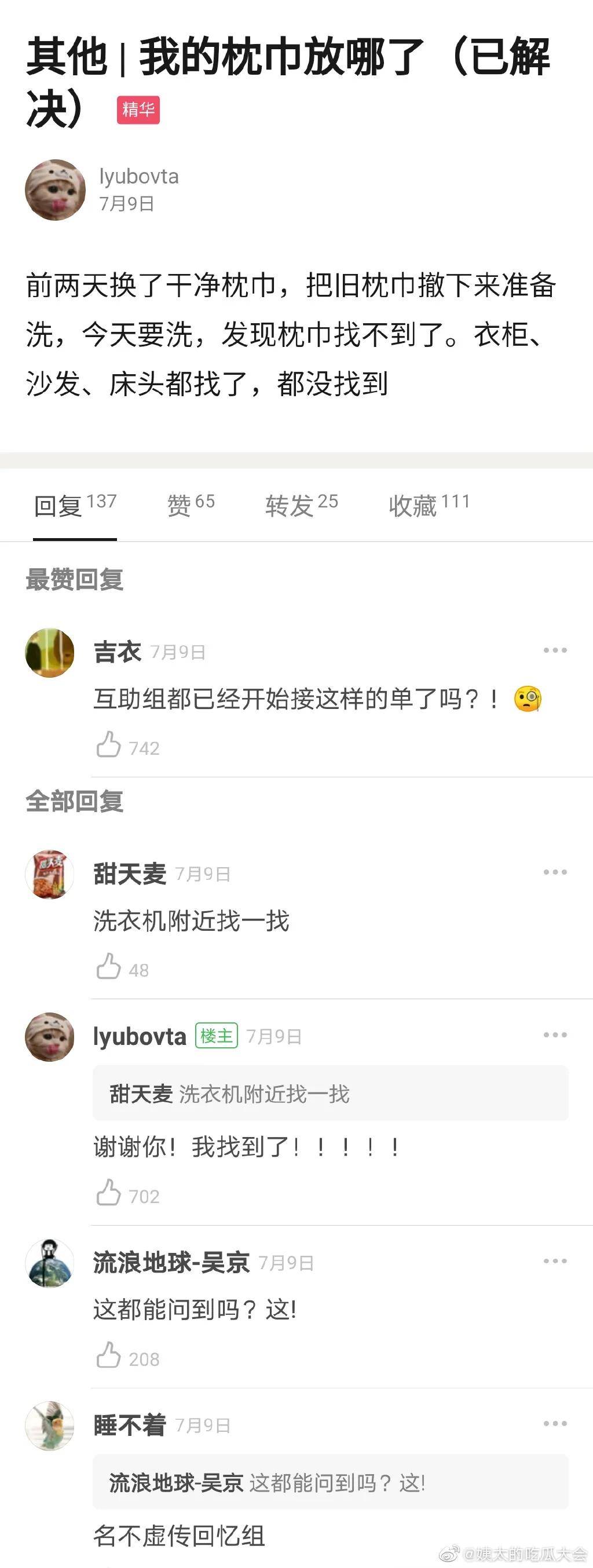Open more options on 甜天麦's reply
Viewport: 593px width, 1568px height.
coord(555,872)
